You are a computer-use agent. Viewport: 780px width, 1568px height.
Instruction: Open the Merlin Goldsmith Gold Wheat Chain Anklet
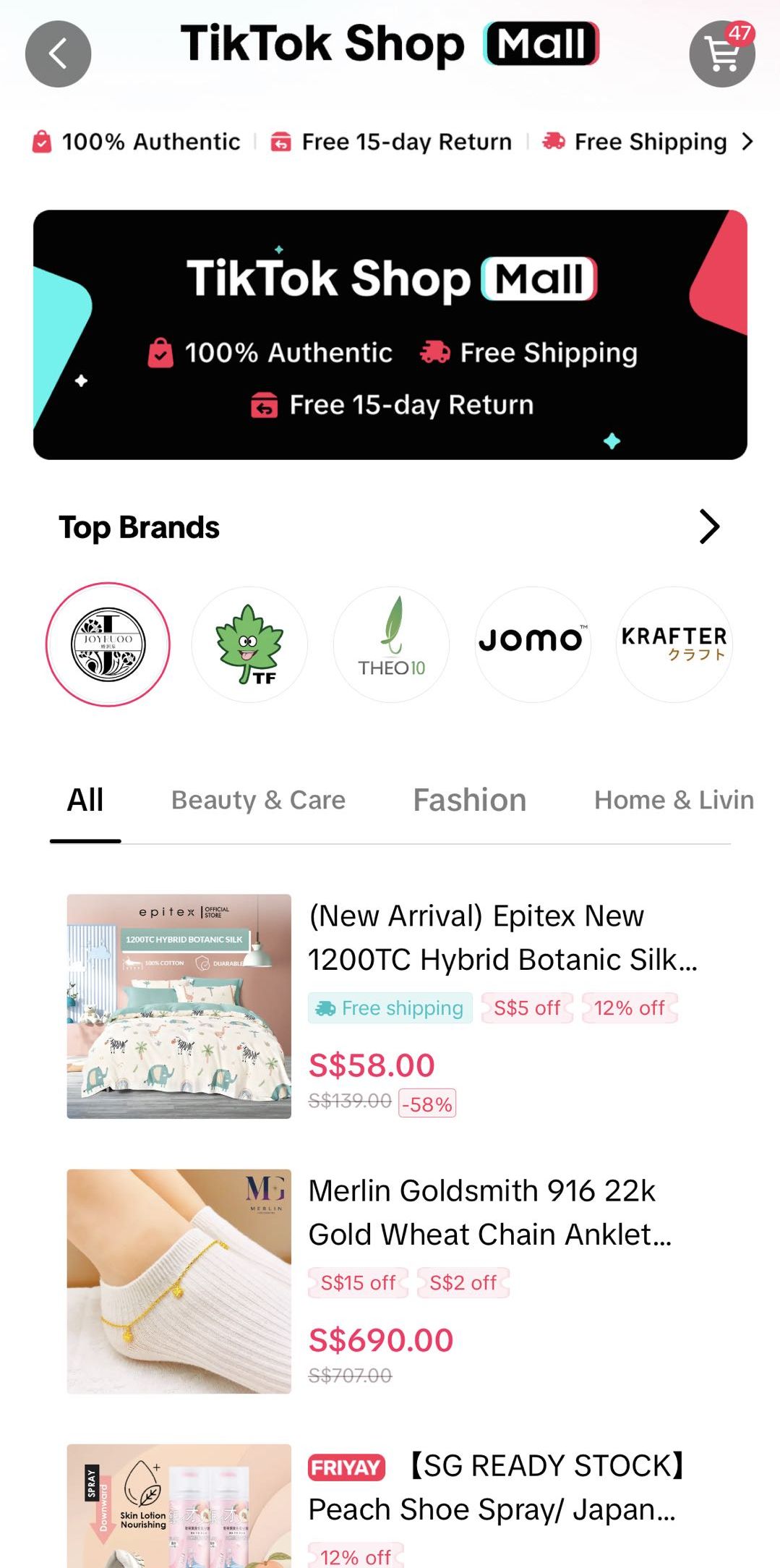point(489,1213)
